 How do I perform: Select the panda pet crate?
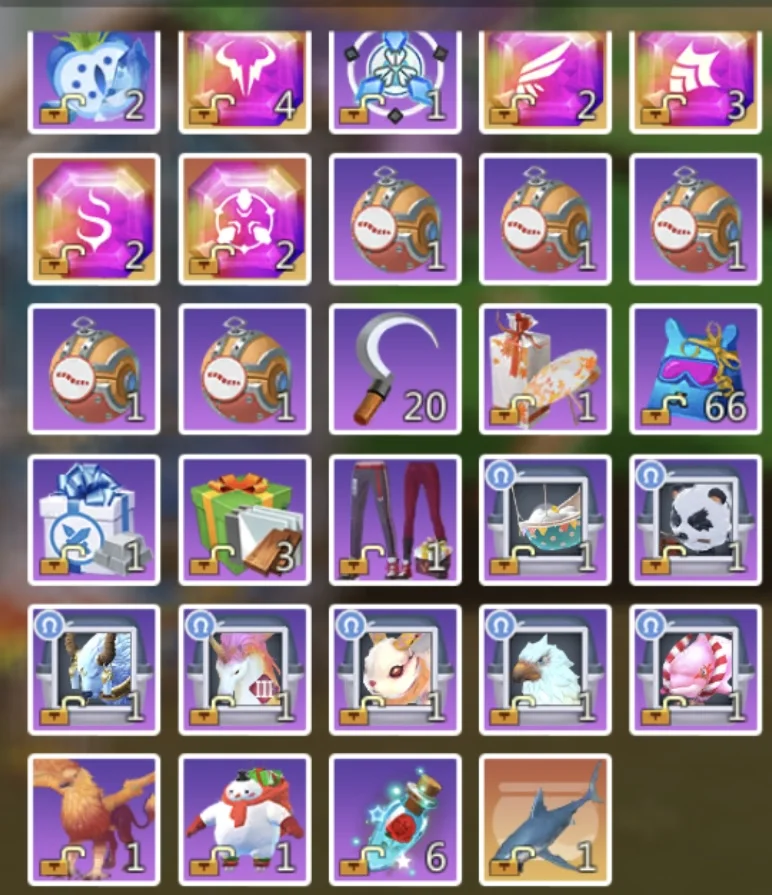pos(695,519)
